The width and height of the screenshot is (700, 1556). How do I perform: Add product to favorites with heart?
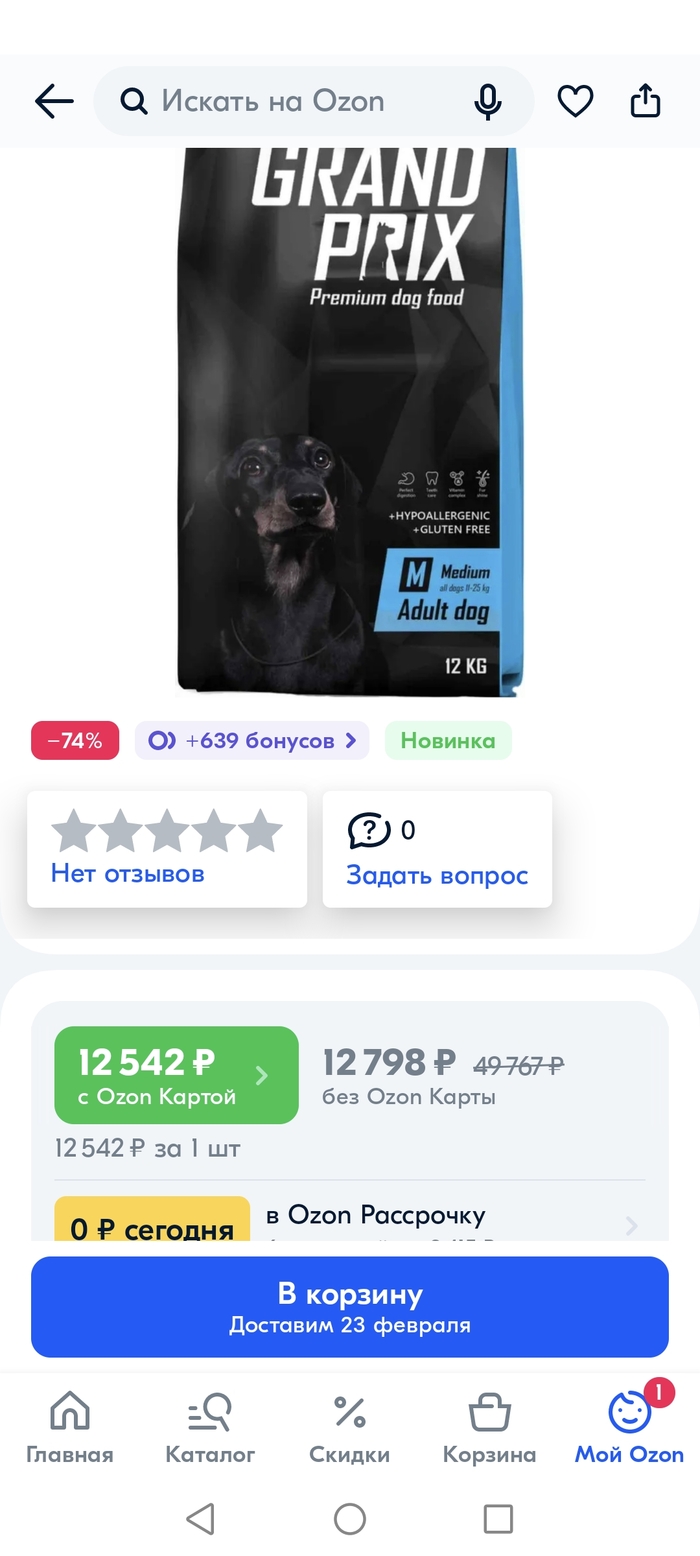tap(575, 101)
